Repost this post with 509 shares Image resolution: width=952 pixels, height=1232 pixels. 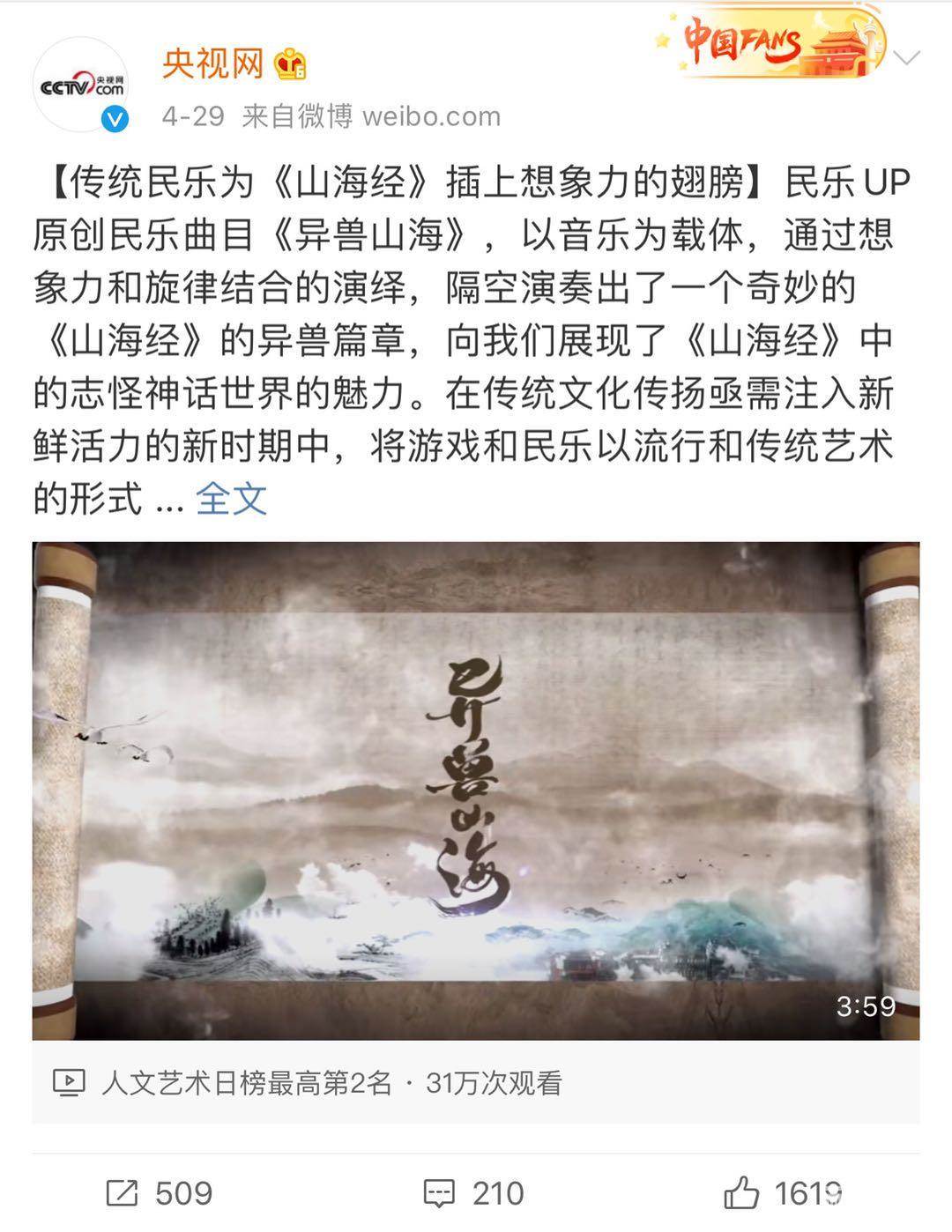click(160, 1193)
